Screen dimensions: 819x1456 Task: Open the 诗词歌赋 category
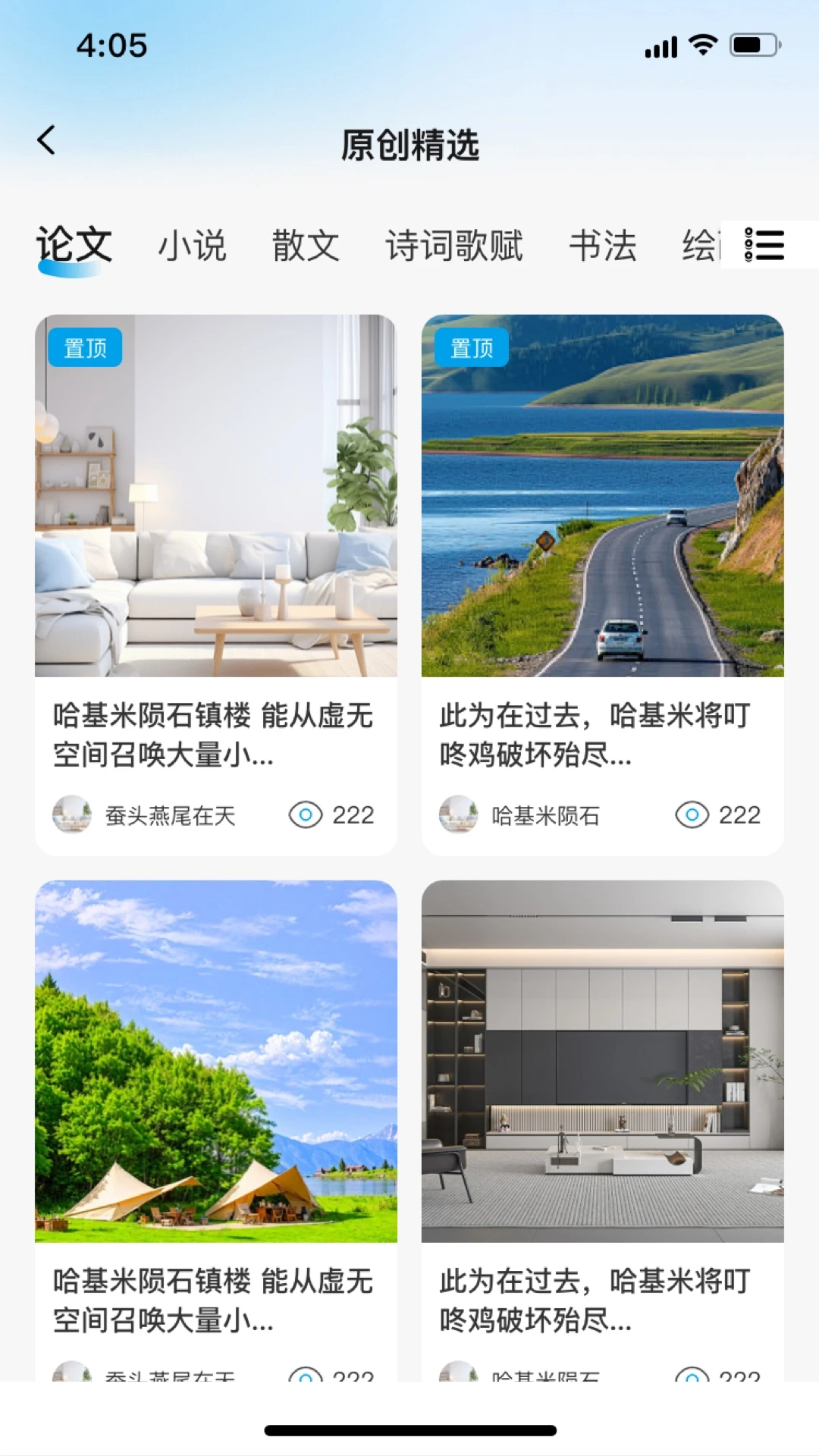[x=453, y=244]
